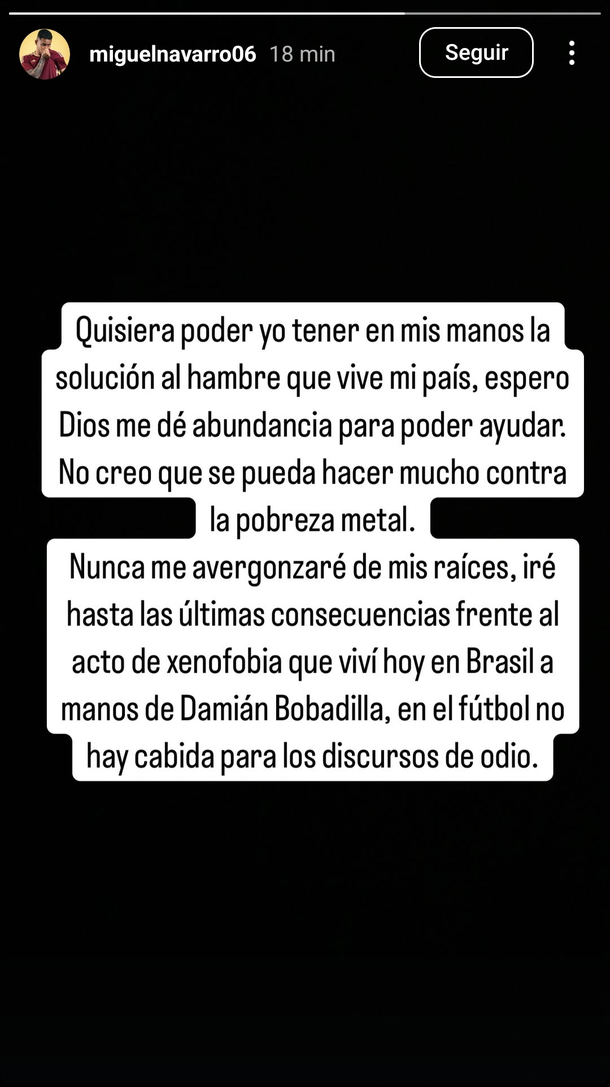Follow miguelnavarro06 with the Seguir button
This screenshot has width=610, height=1087.
(x=476, y=53)
